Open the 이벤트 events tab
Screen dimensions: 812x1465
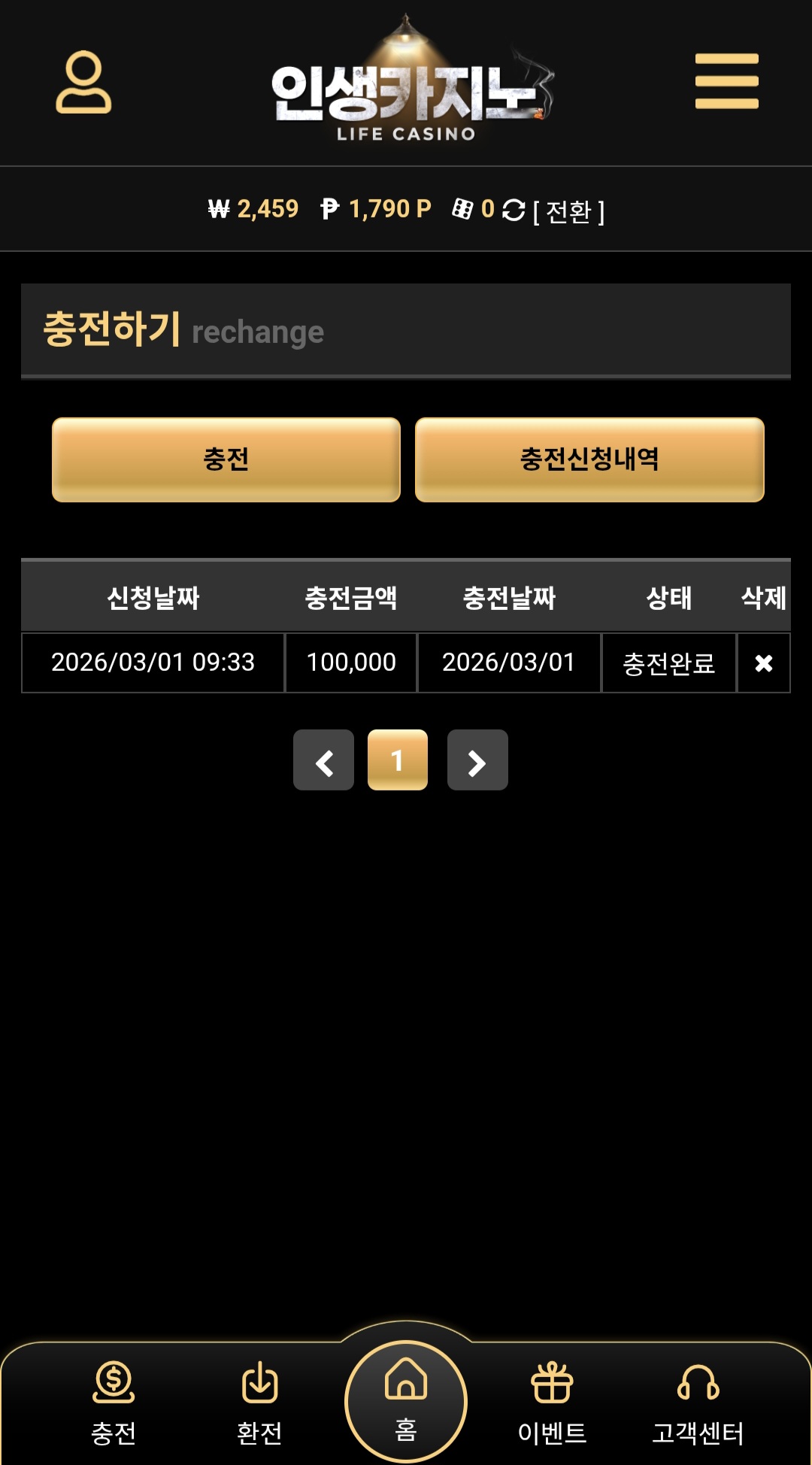[x=552, y=1403]
